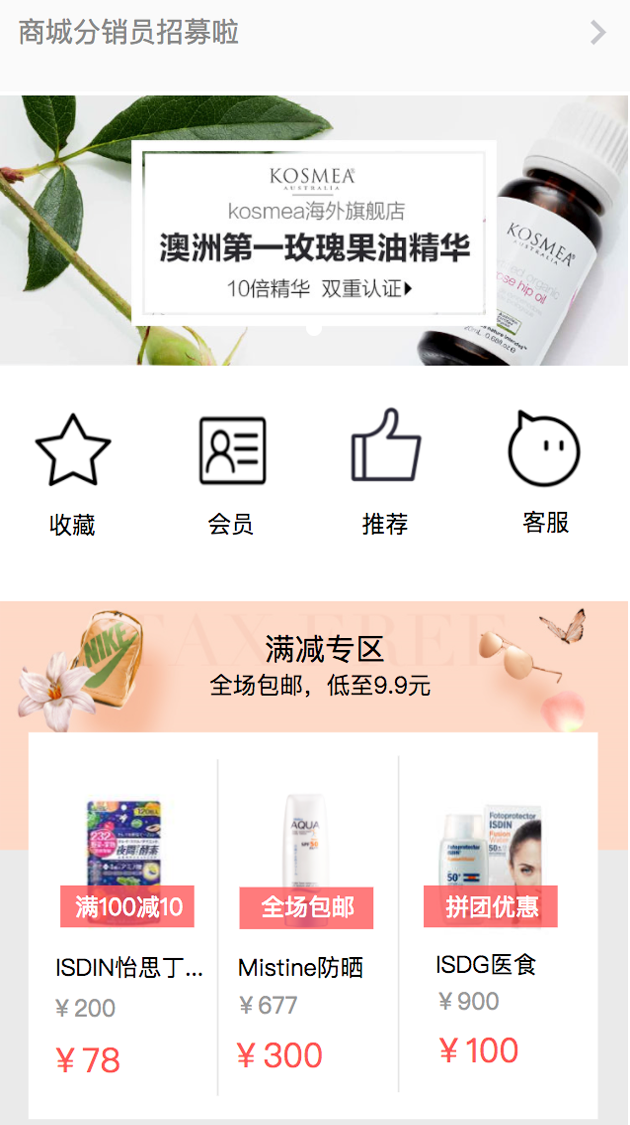View the ISDIN怡思丁 product card
The width and height of the screenshot is (630, 1125).
pos(125,930)
